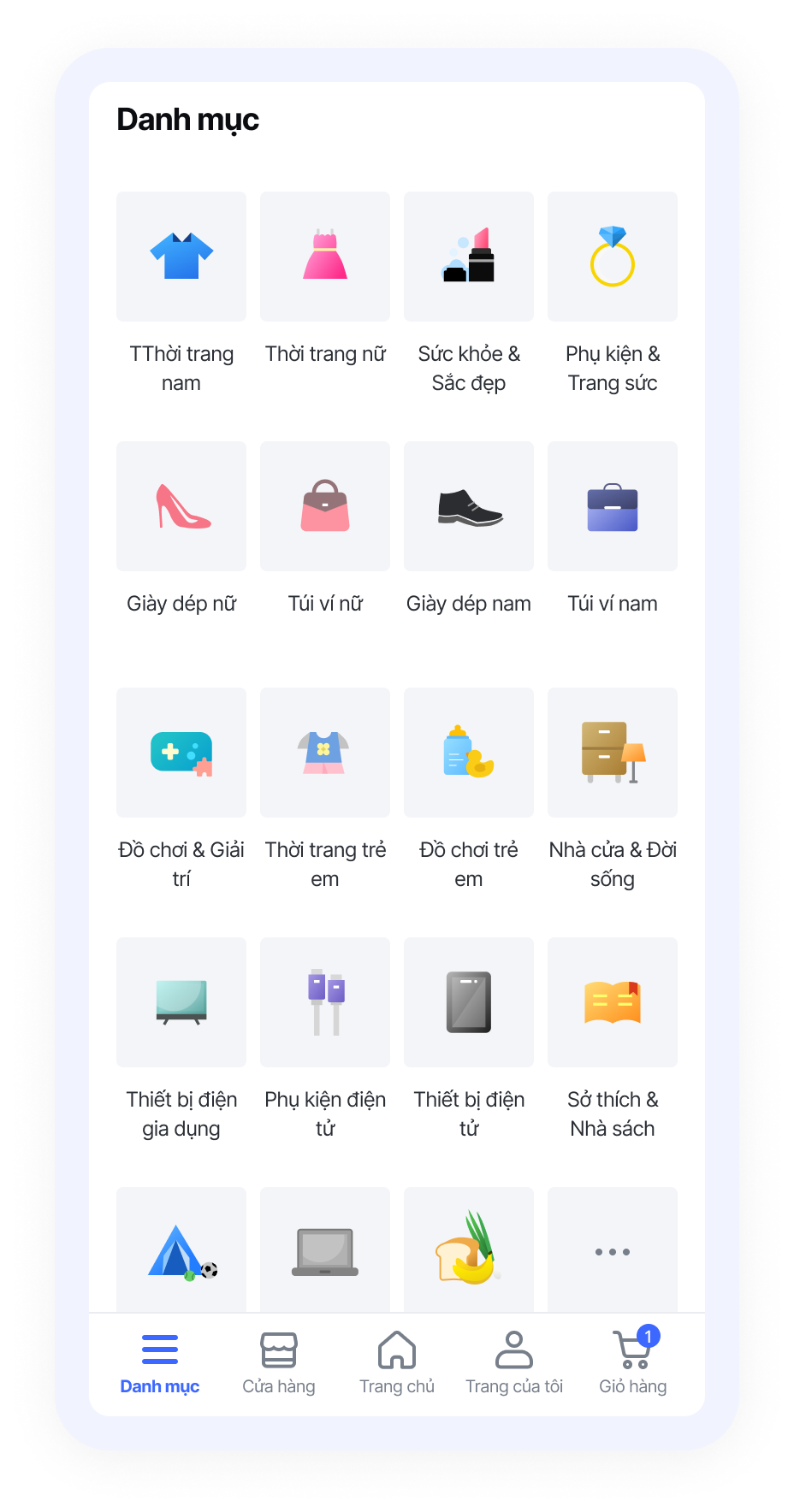
Task: Open the Trang của tôi tab
Action: pos(514,1363)
